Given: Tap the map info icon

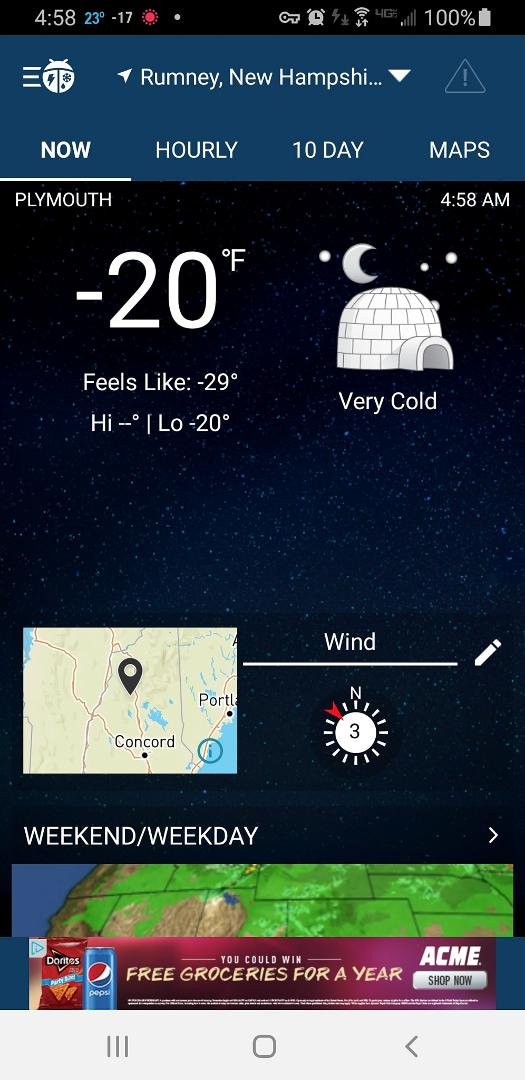Looking at the screenshot, I should pos(210,751).
